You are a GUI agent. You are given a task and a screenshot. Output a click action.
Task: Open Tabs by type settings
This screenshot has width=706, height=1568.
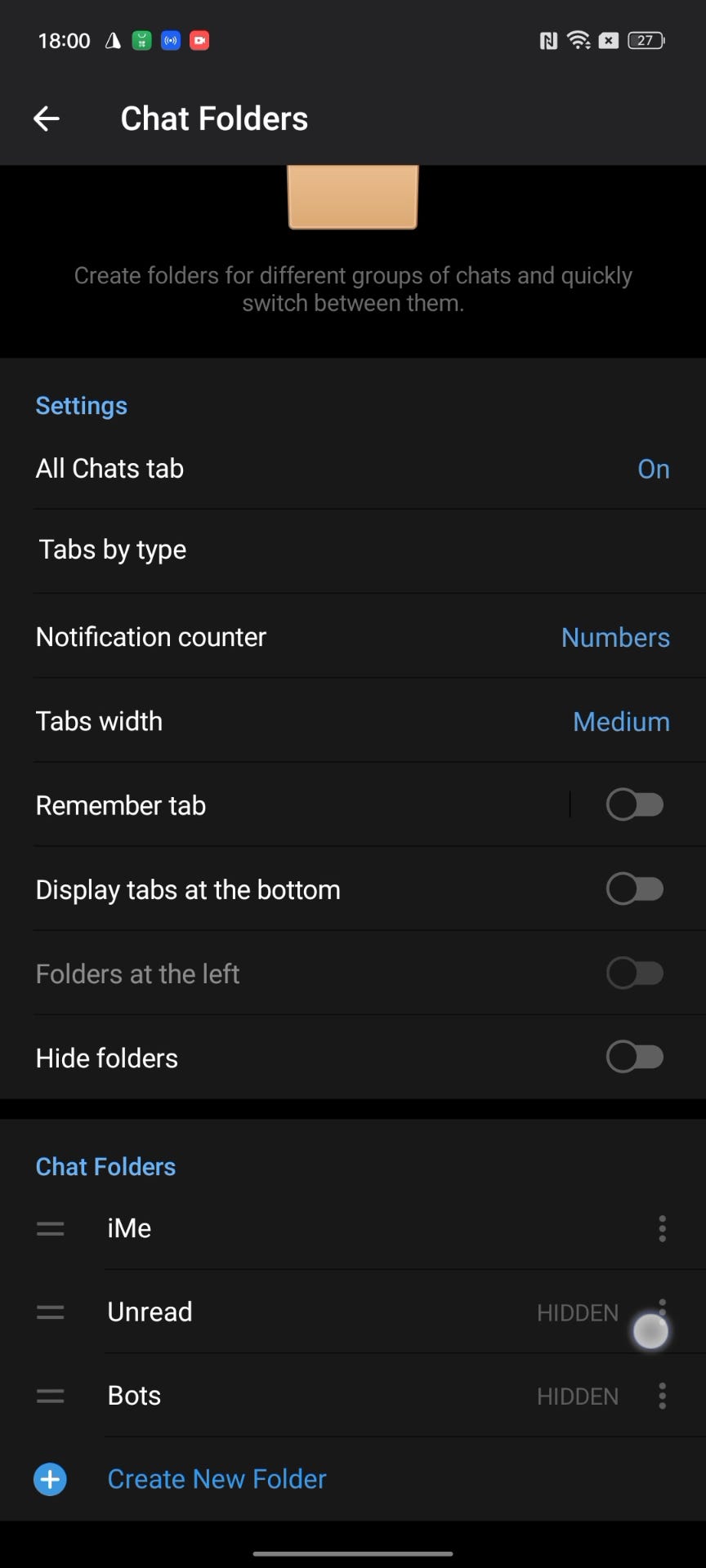(353, 550)
